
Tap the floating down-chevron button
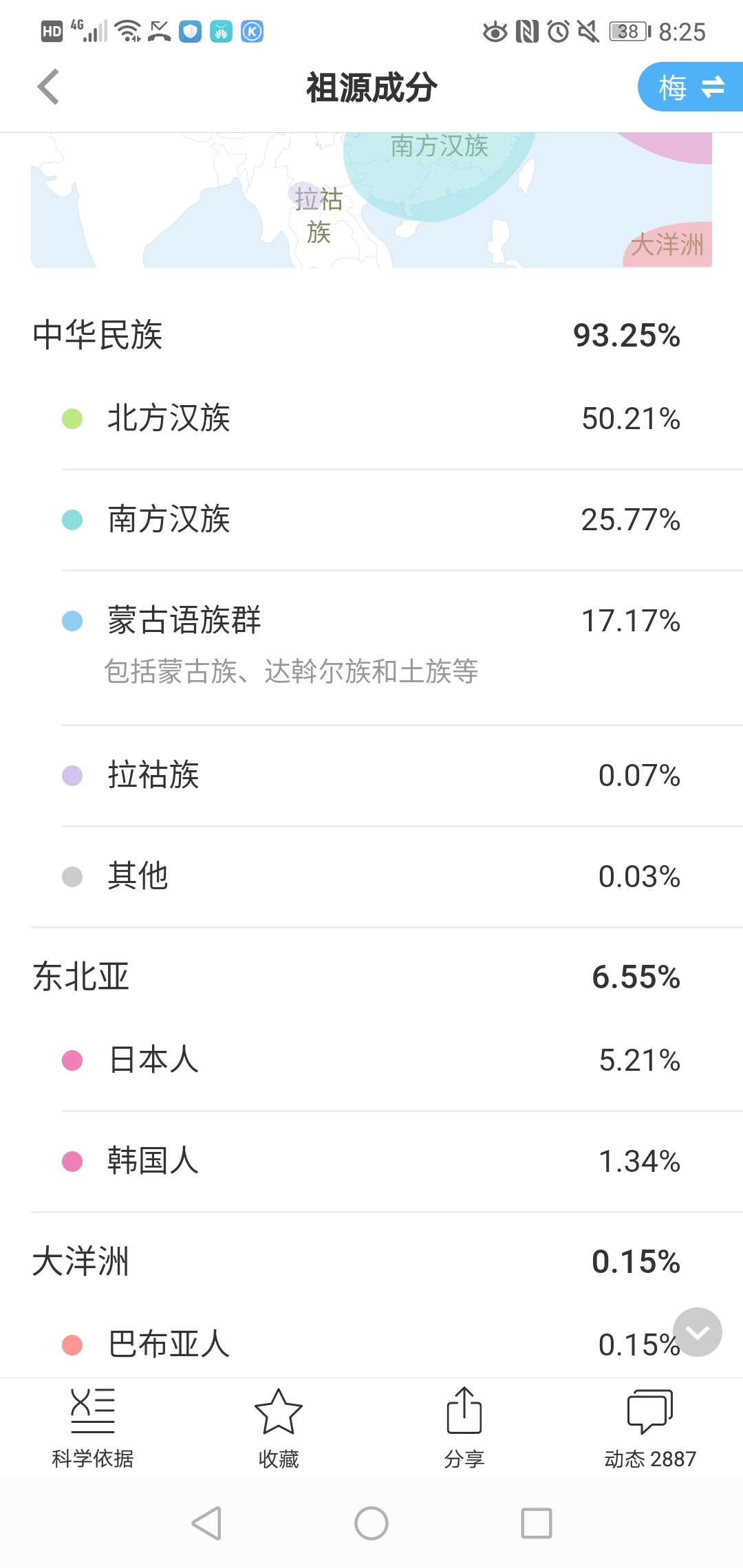(698, 1332)
